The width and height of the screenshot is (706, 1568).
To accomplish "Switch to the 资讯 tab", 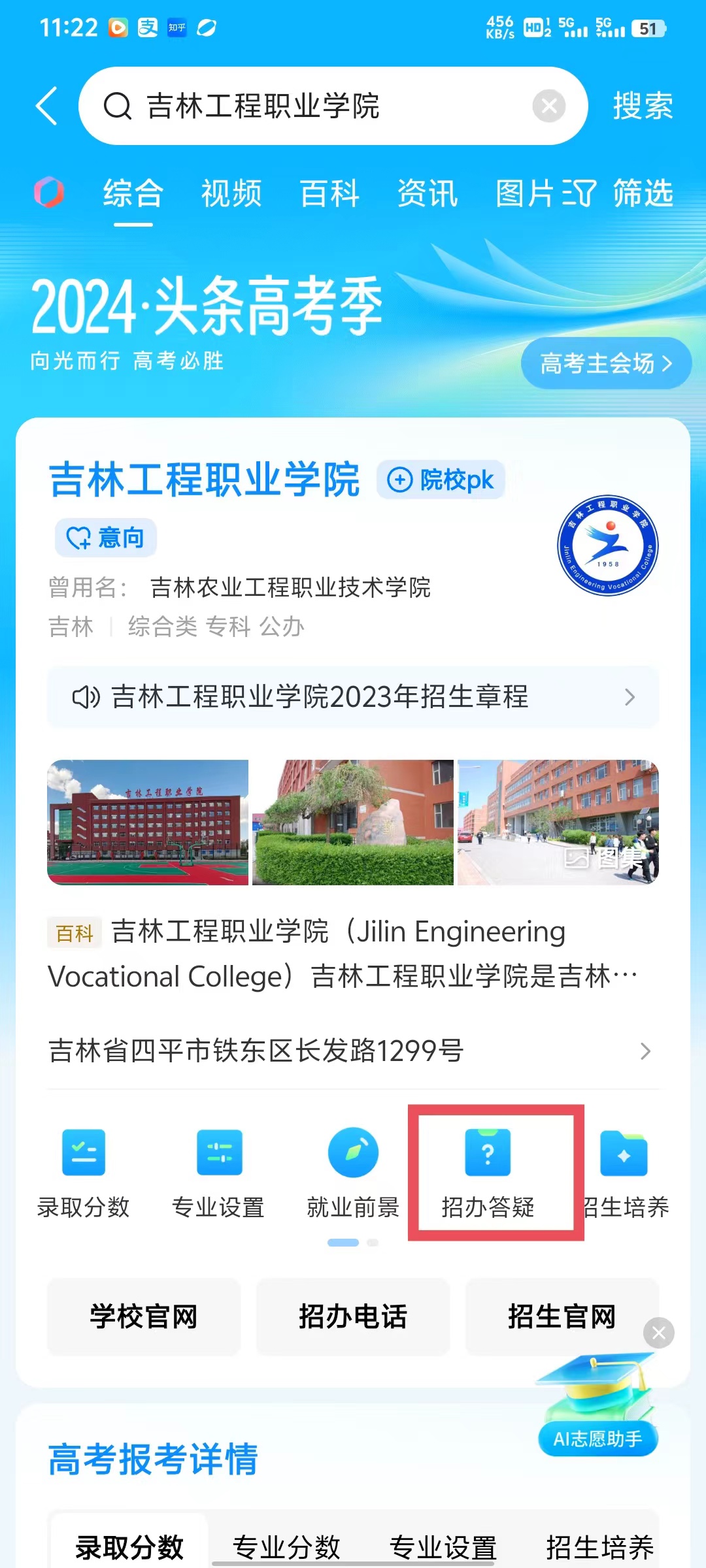I will (x=428, y=194).
